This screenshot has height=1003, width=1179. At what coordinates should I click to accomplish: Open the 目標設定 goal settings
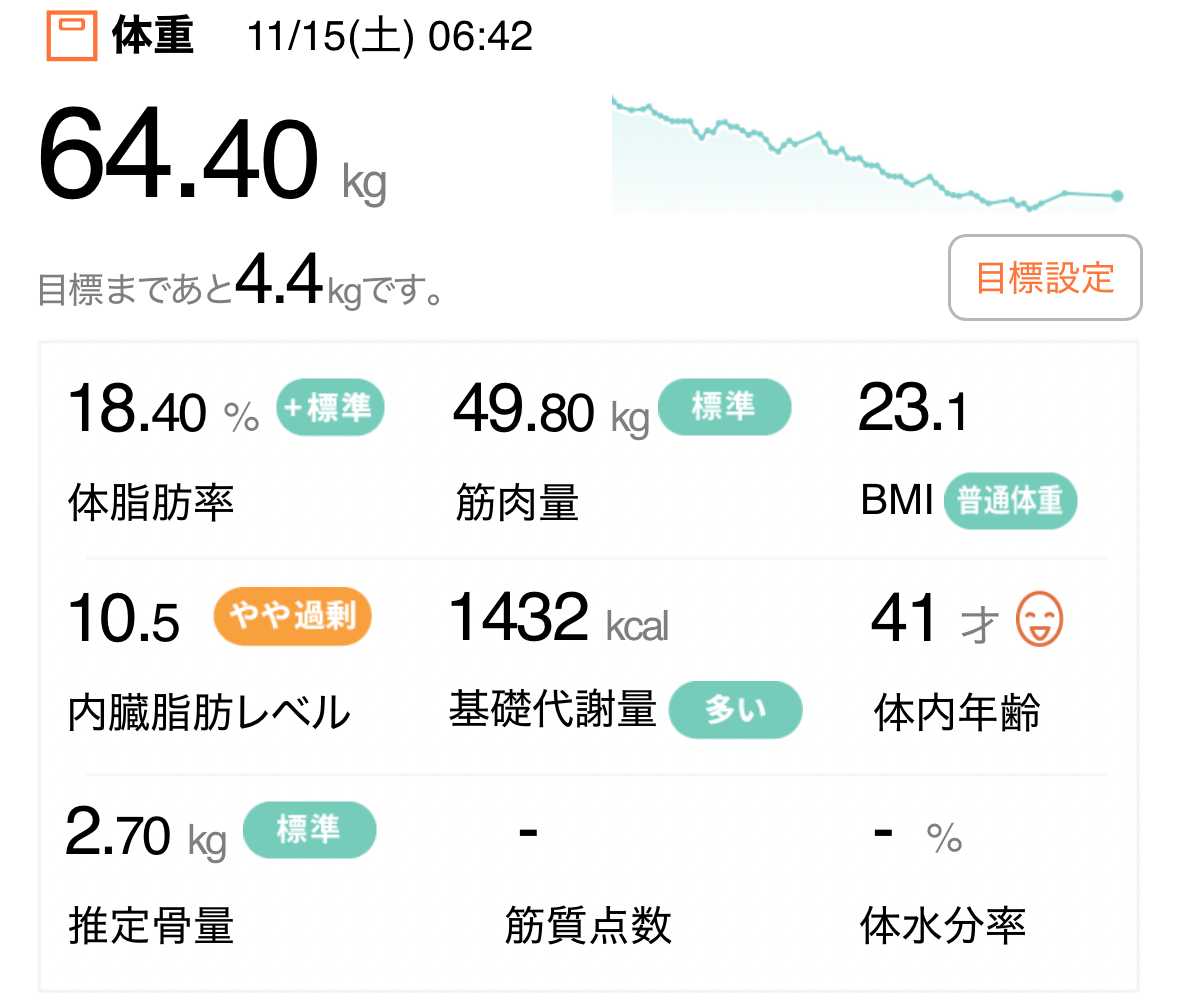(x=1044, y=278)
